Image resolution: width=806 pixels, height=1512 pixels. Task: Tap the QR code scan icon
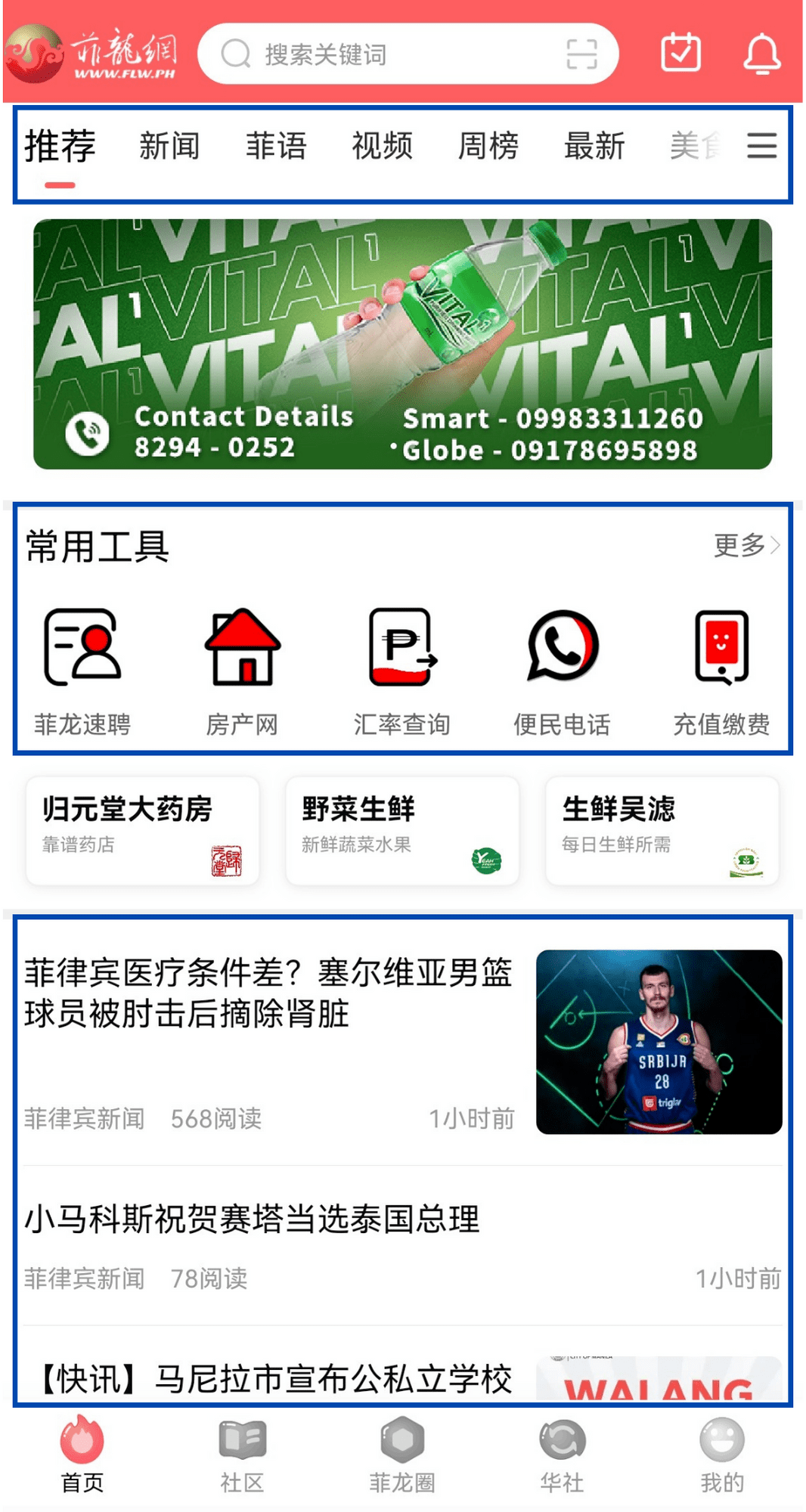(x=580, y=54)
